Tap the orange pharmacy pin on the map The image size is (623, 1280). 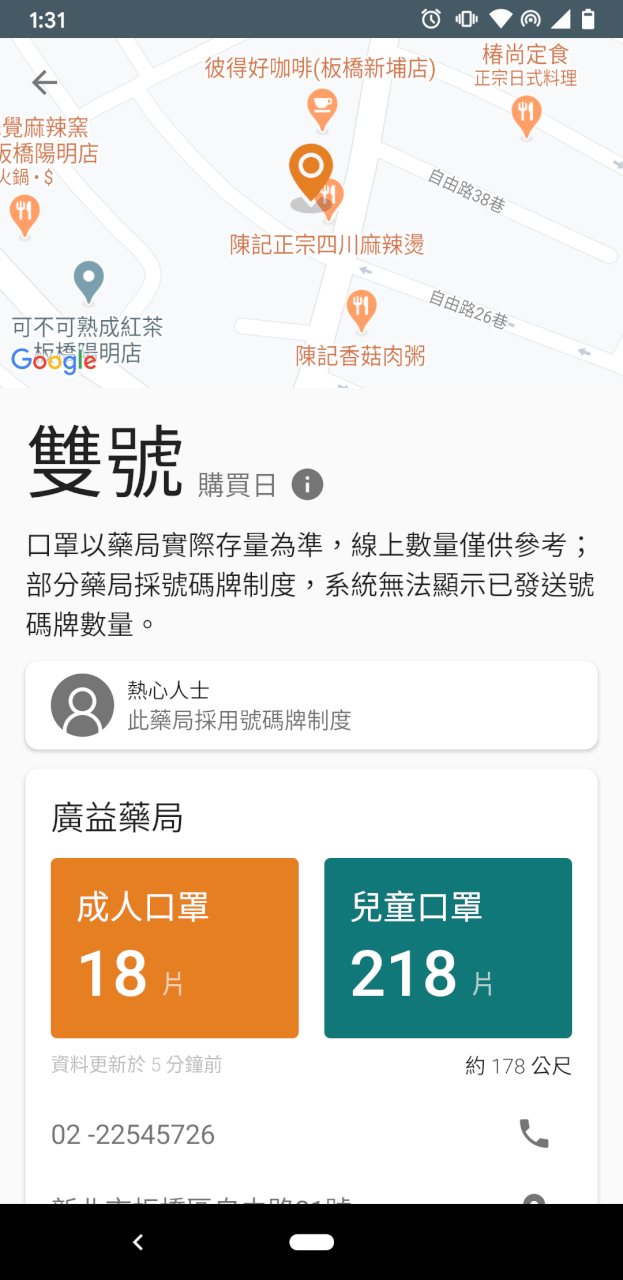point(311,173)
